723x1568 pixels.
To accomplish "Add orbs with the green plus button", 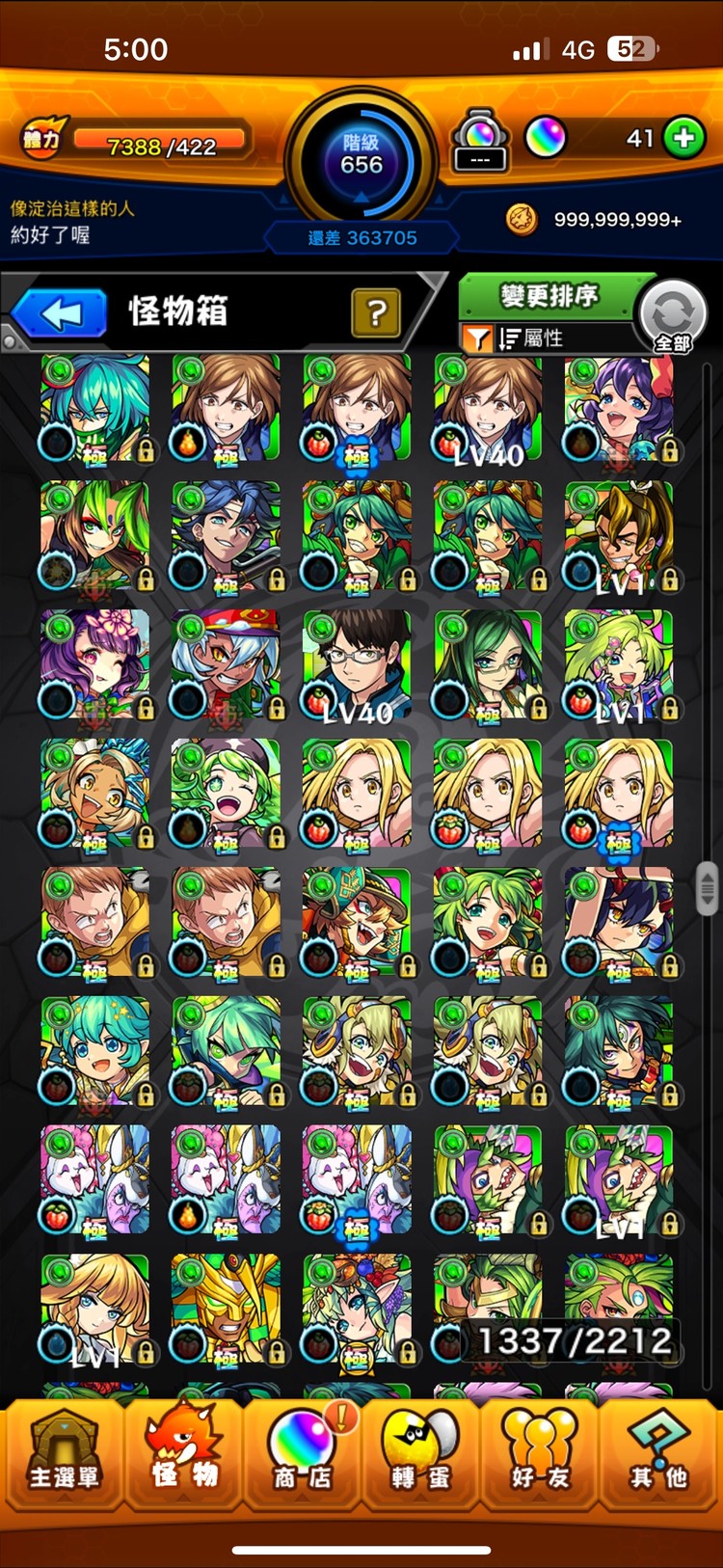I will [683, 138].
